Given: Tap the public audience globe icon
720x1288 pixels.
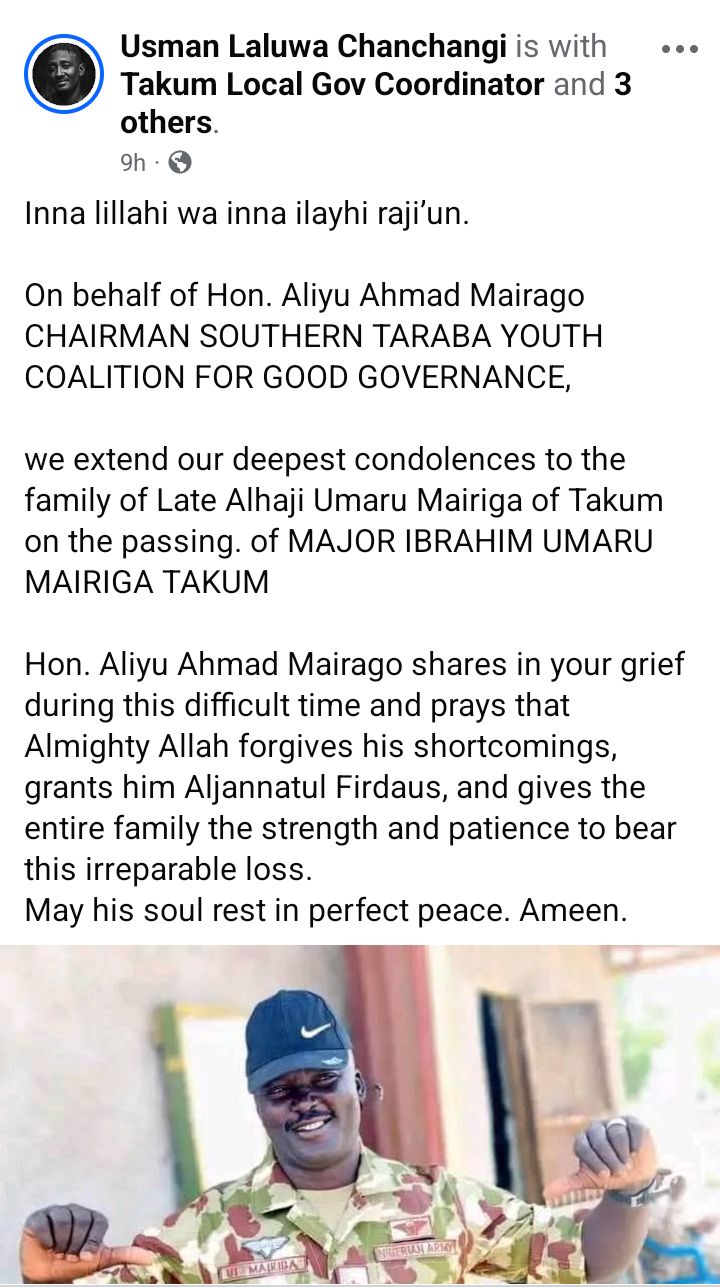Looking at the screenshot, I should tap(180, 162).
